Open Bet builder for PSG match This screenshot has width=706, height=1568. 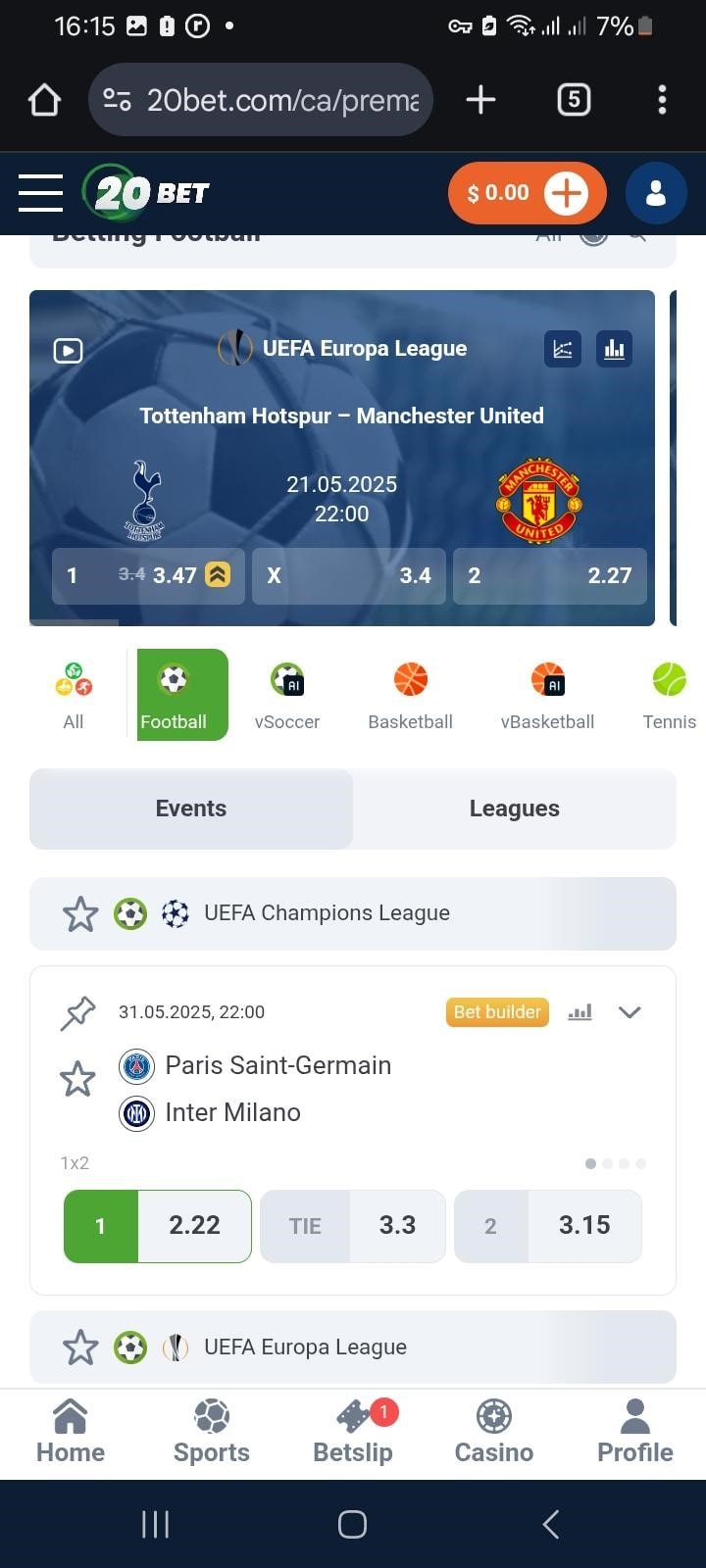[x=497, y=1012]
